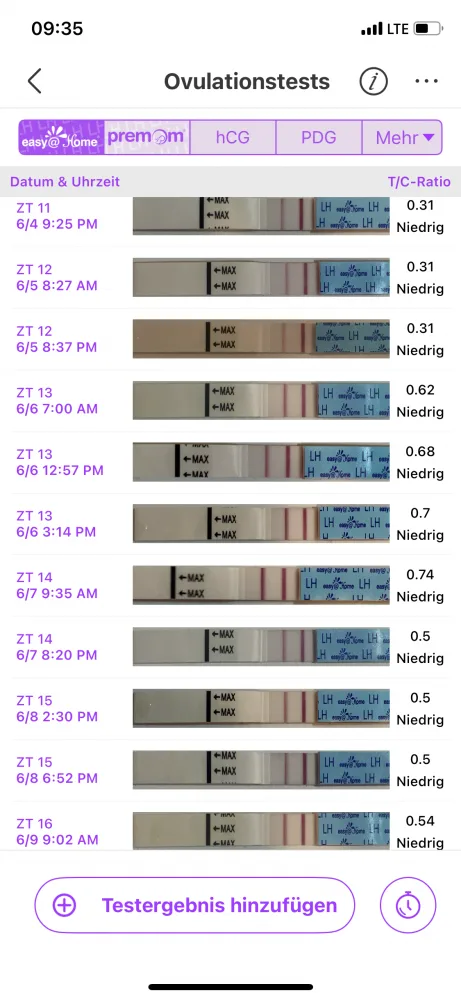Switch to the hCG tab
The width and height of the screenshot is (461, 1000).
233,137
